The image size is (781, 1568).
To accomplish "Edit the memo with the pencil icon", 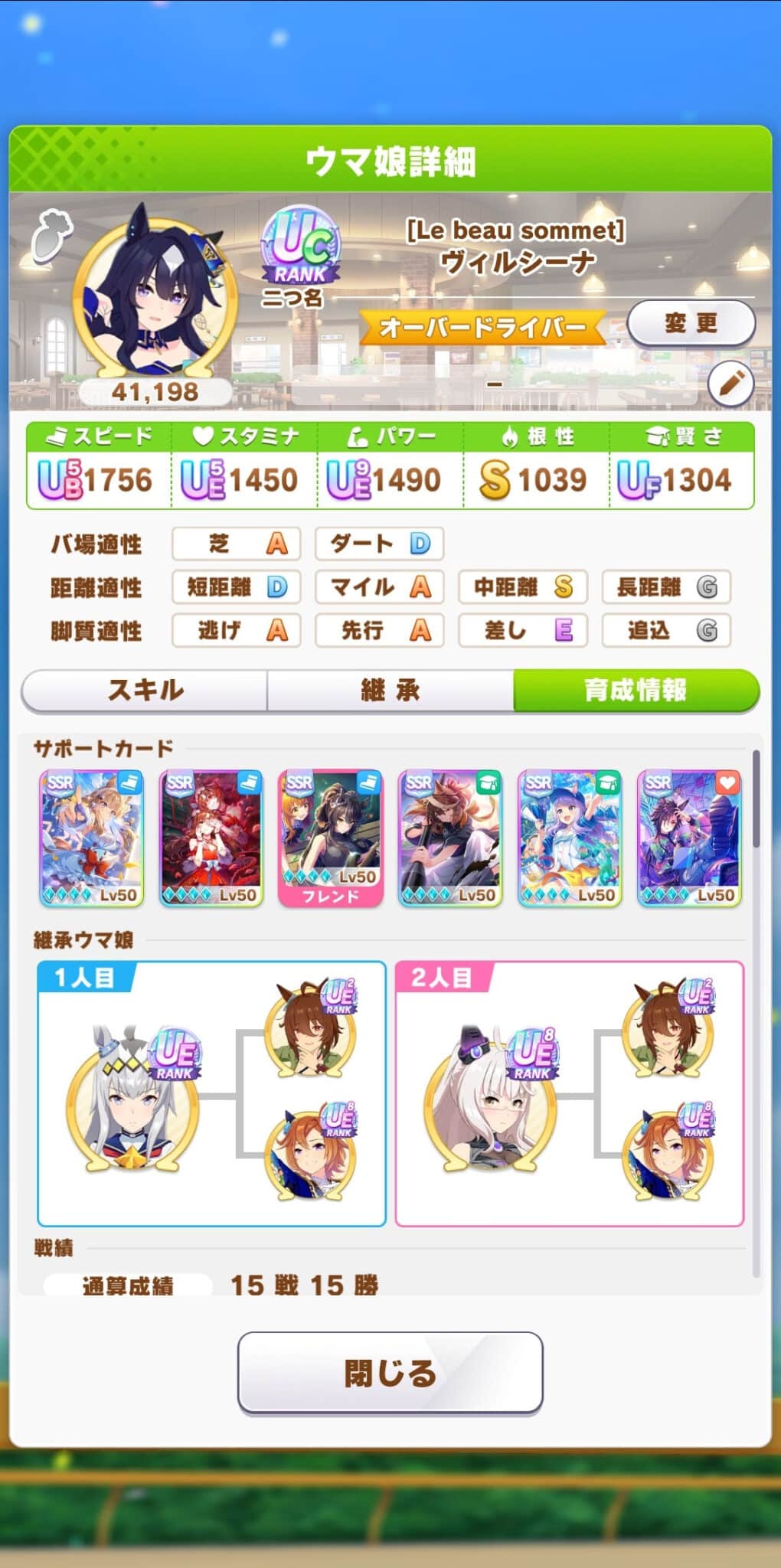I will click(x=730, y=383).
